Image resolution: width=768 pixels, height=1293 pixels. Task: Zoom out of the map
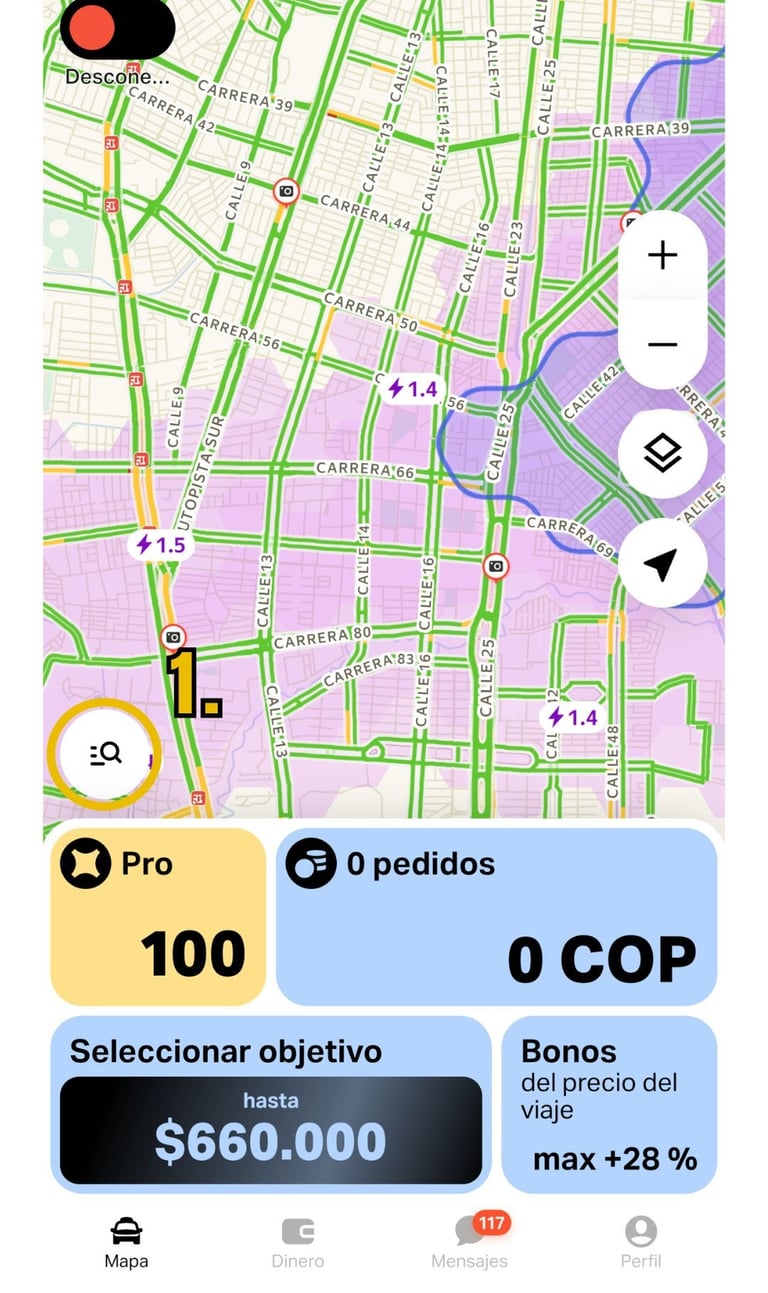[662, 344]
